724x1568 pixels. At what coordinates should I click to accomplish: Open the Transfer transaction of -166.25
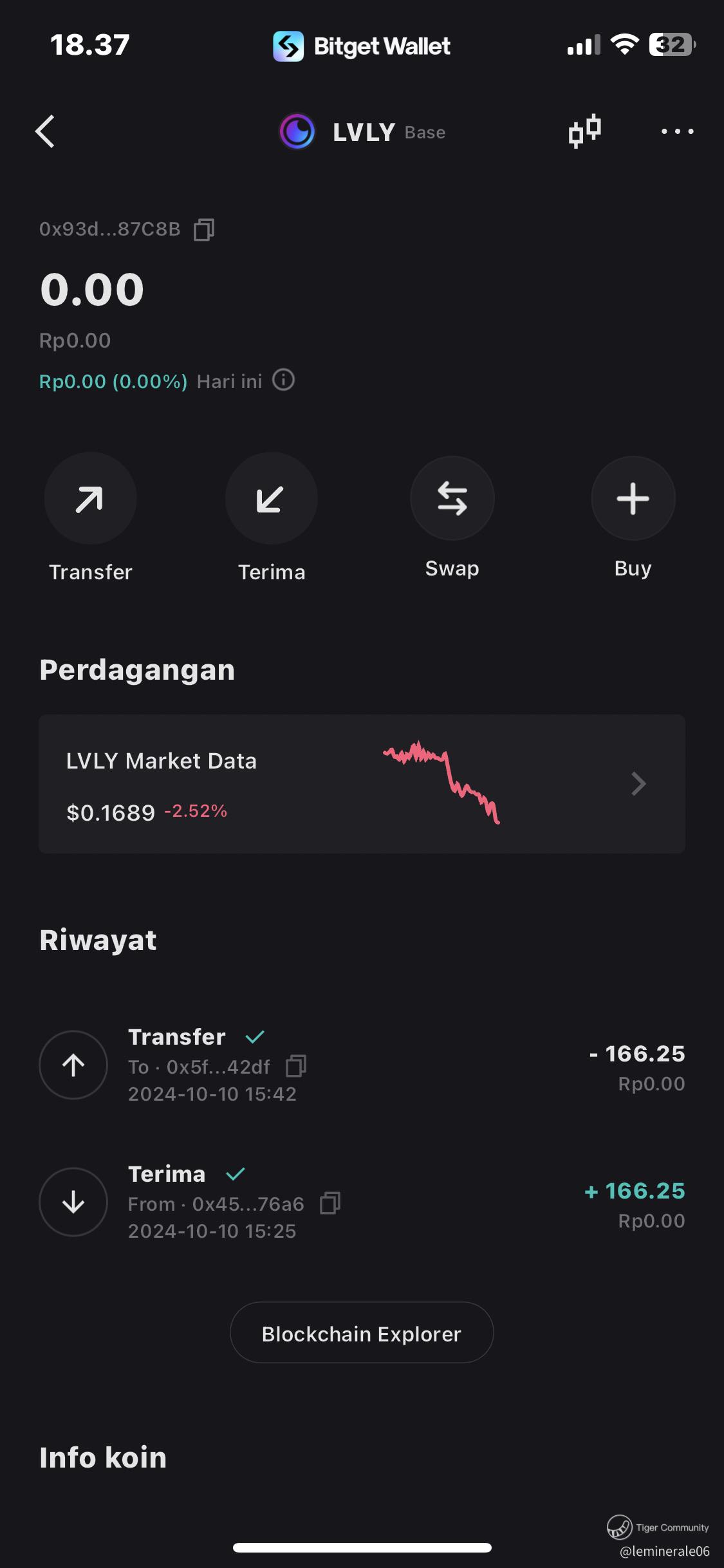pos(362,1065)
